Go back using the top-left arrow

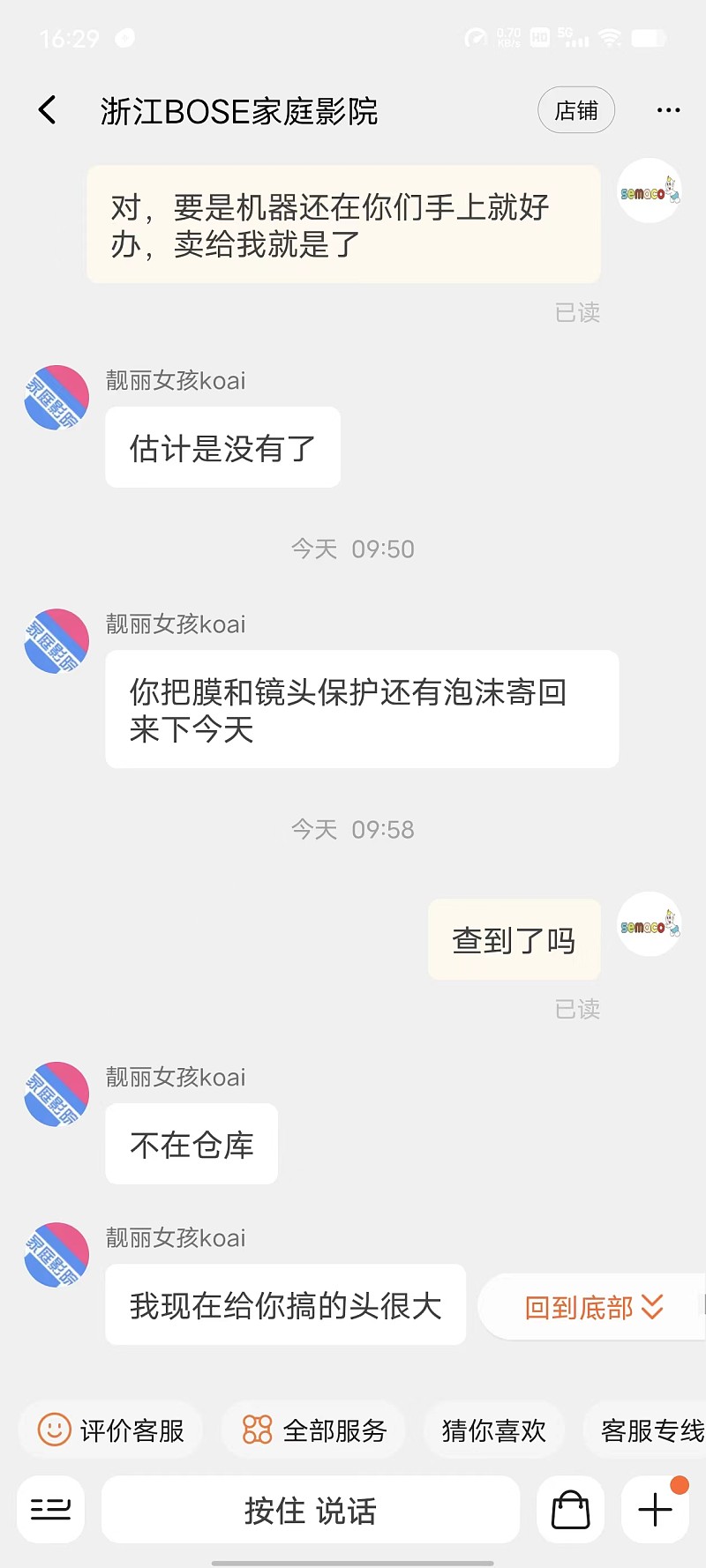(48, 110)
